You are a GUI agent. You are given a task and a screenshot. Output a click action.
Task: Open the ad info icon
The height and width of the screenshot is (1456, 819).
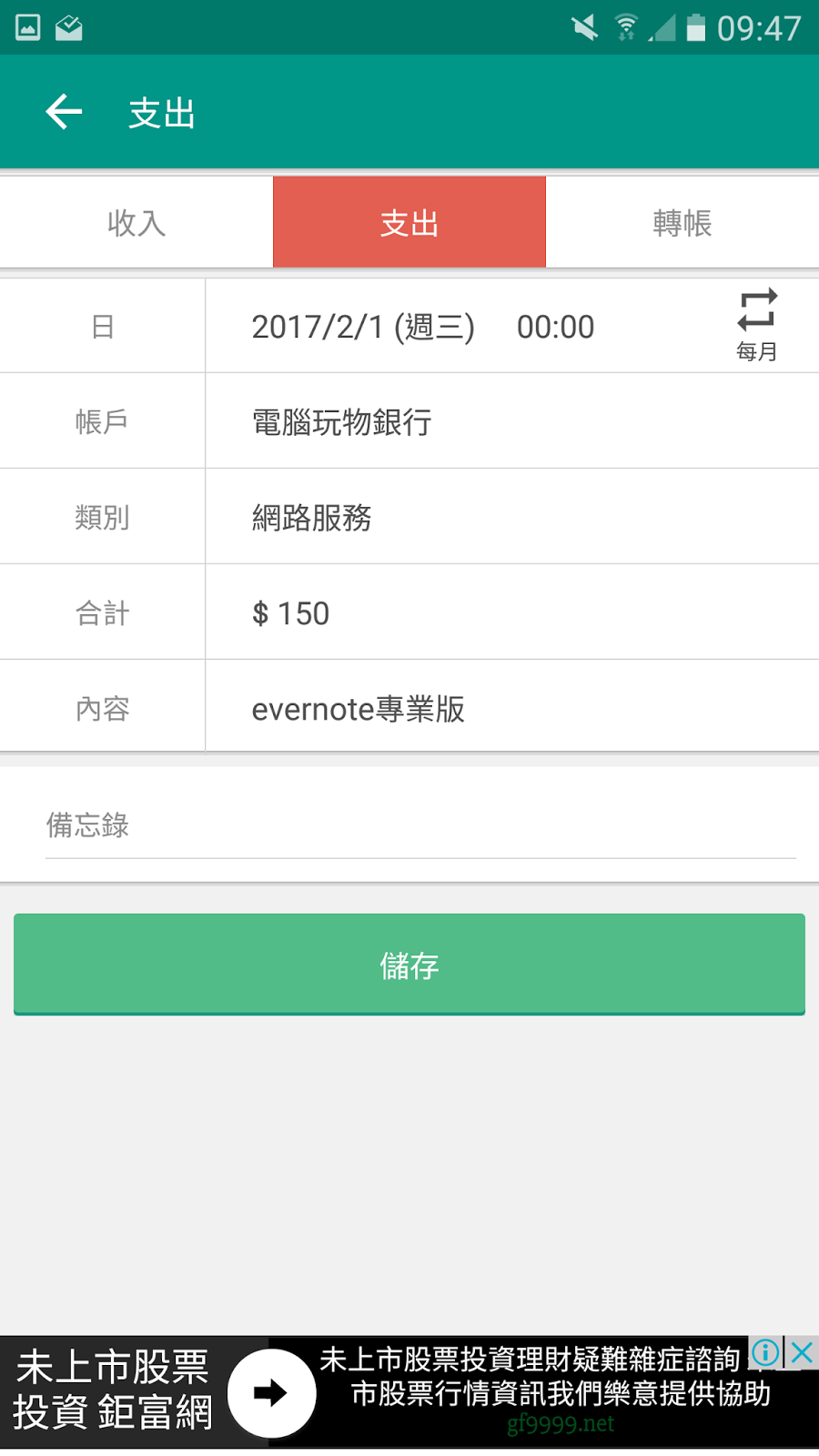(x=766, y=1353)
